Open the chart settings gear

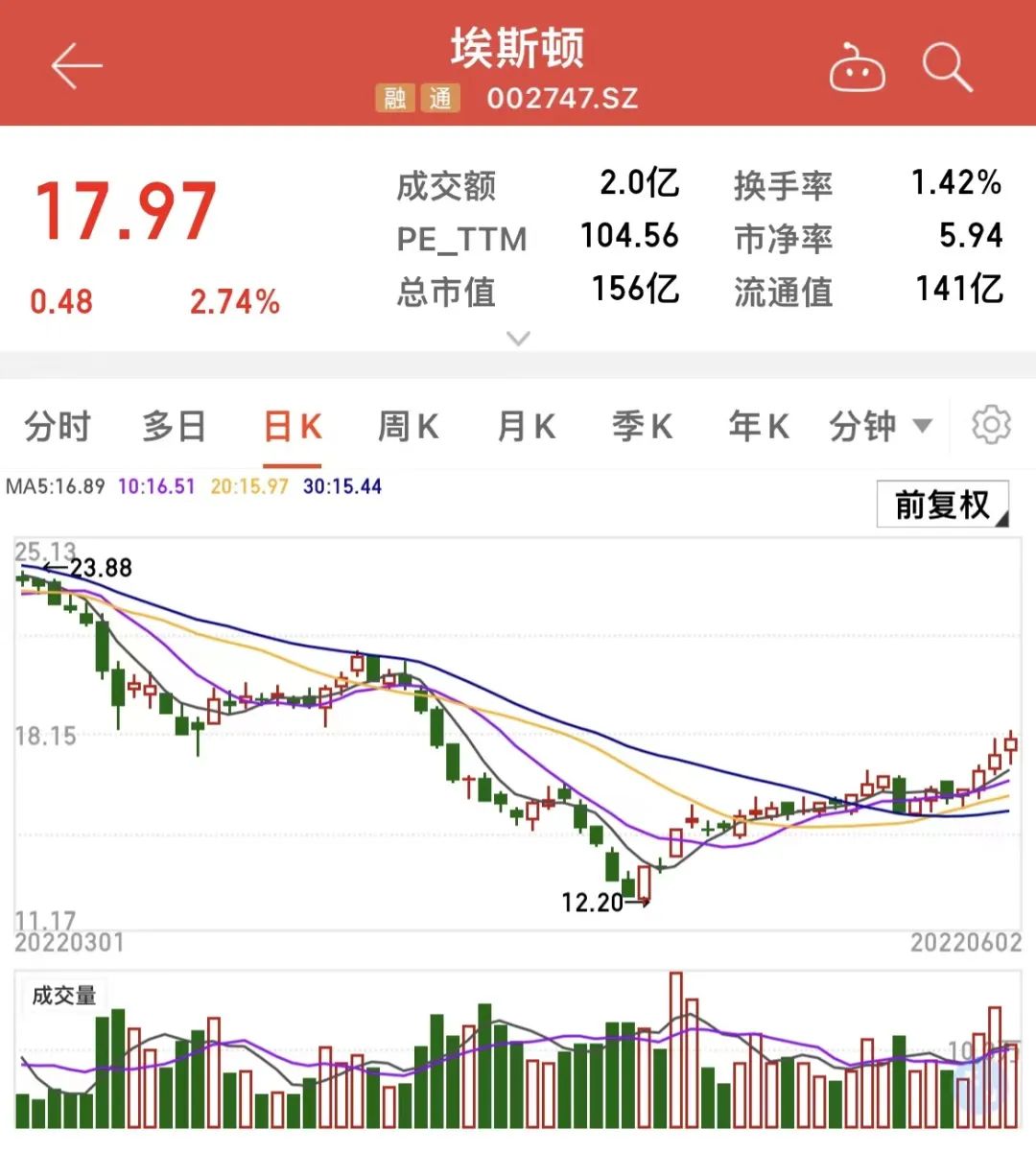[x=992, y=425]
